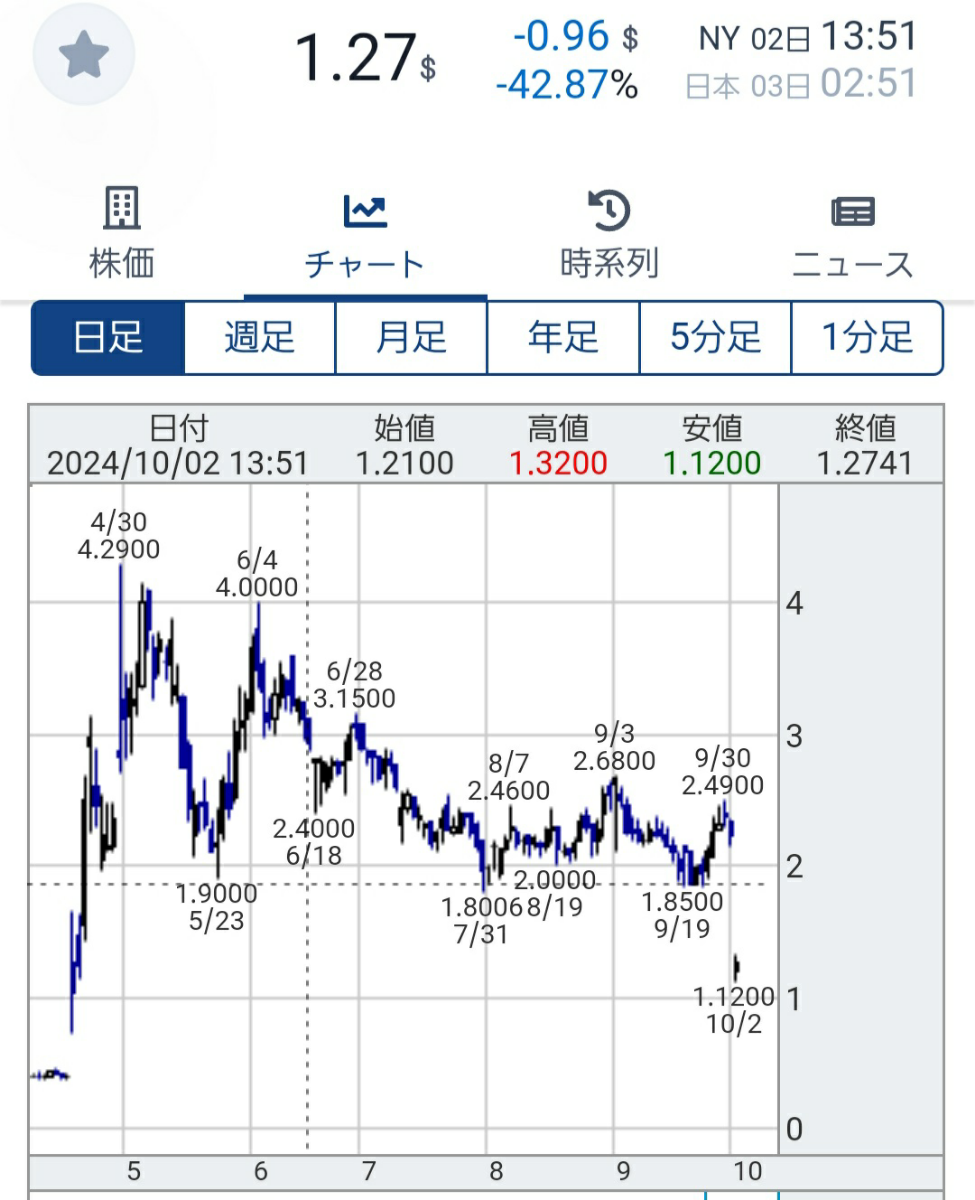The height and width of the screenshot is (1200, 975).
Task: Switch to the 株価 tab
Action: [122, 236]
